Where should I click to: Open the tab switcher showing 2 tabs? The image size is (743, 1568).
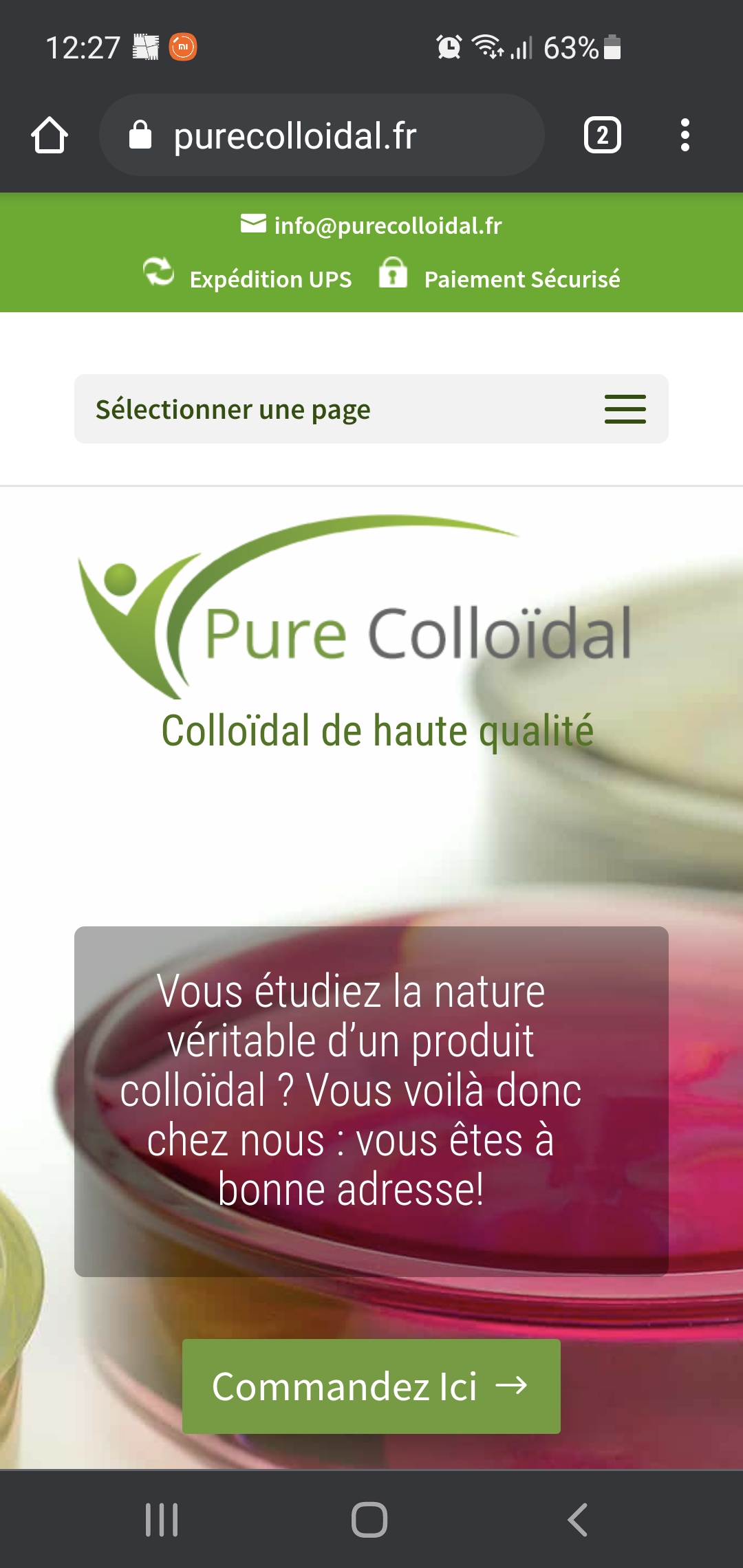pyautogui.click(x=602, y=135)
